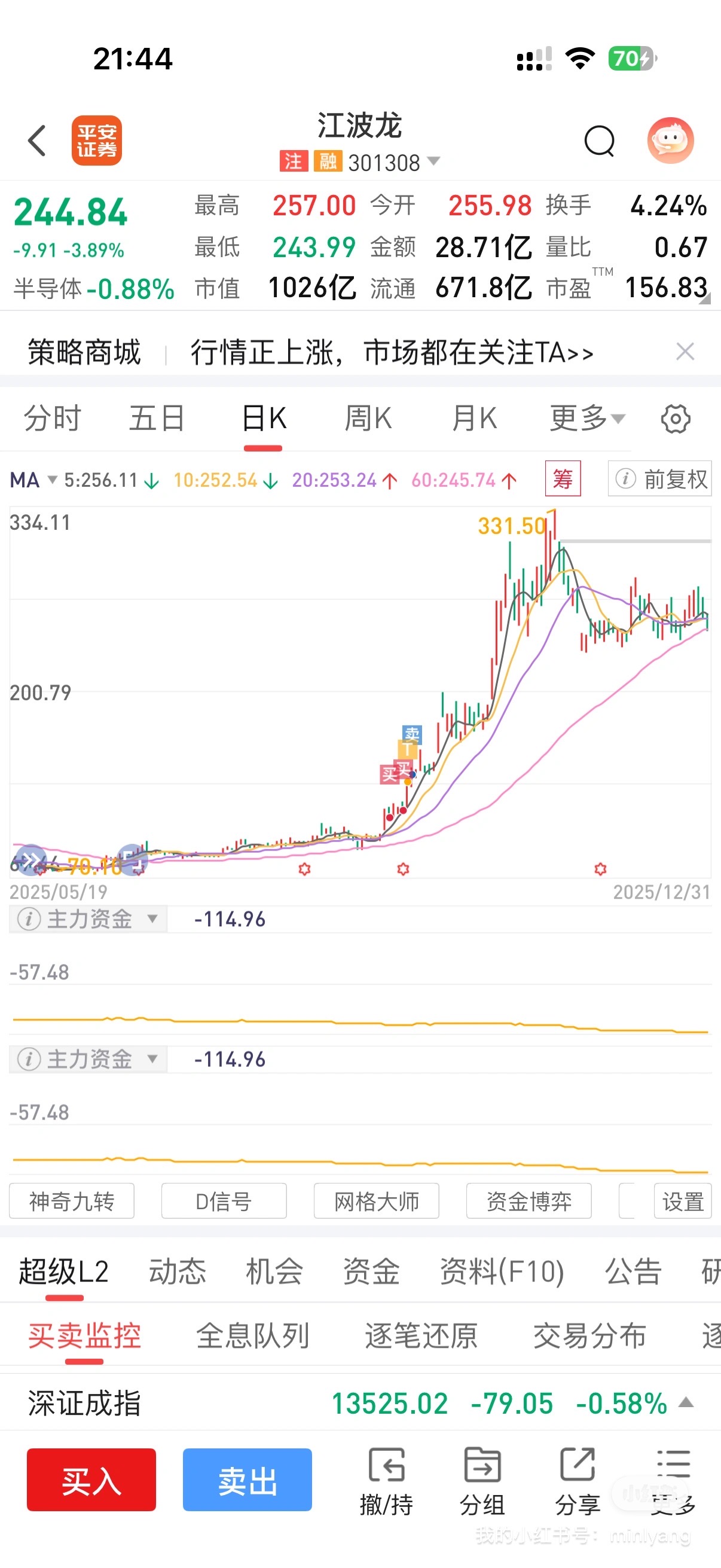Tap the blue 卖出 sell button
The height and width of the screenshot is (1568, 721).
click(247, 1479)
